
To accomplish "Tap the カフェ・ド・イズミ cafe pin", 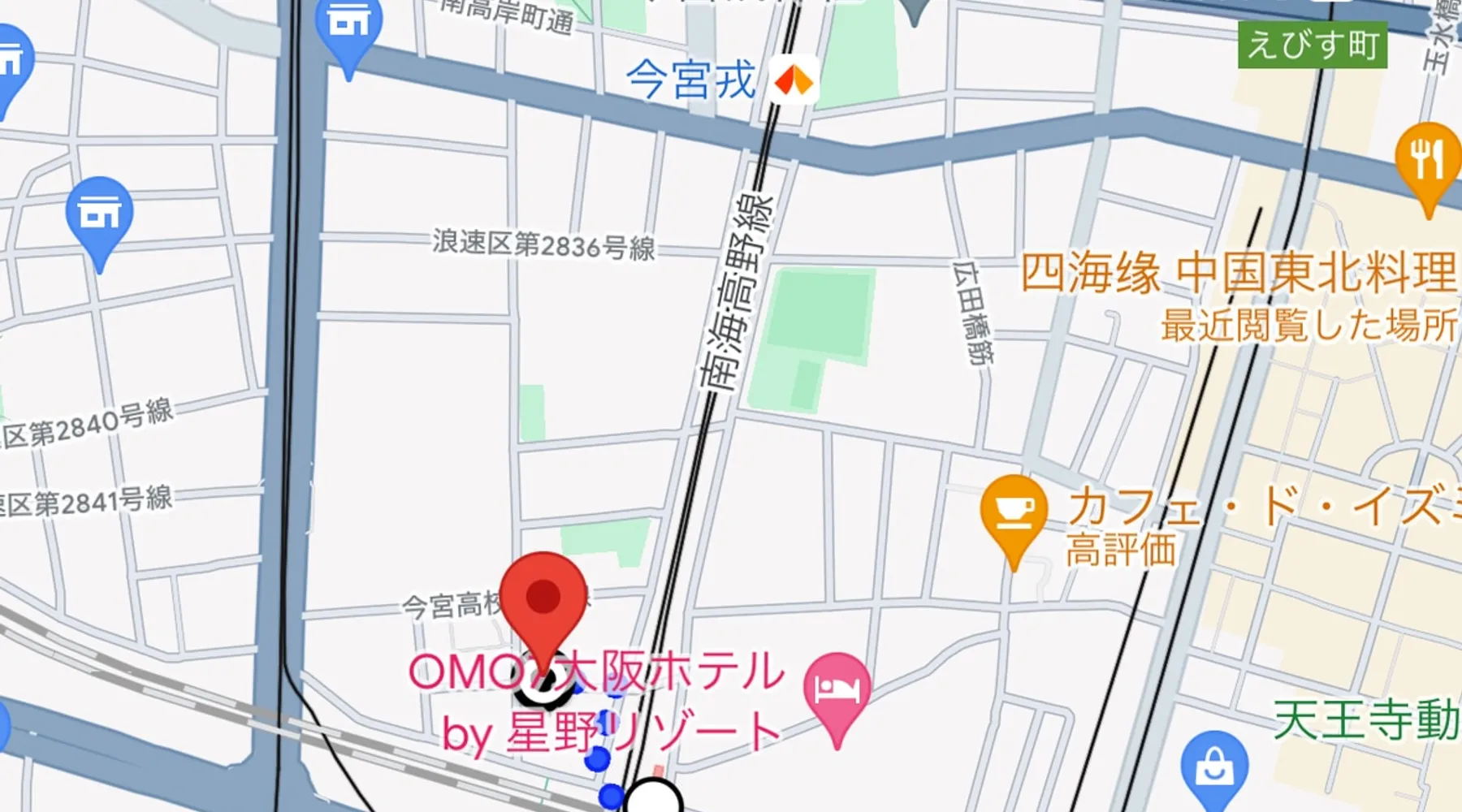I will tap(1013, 512).
